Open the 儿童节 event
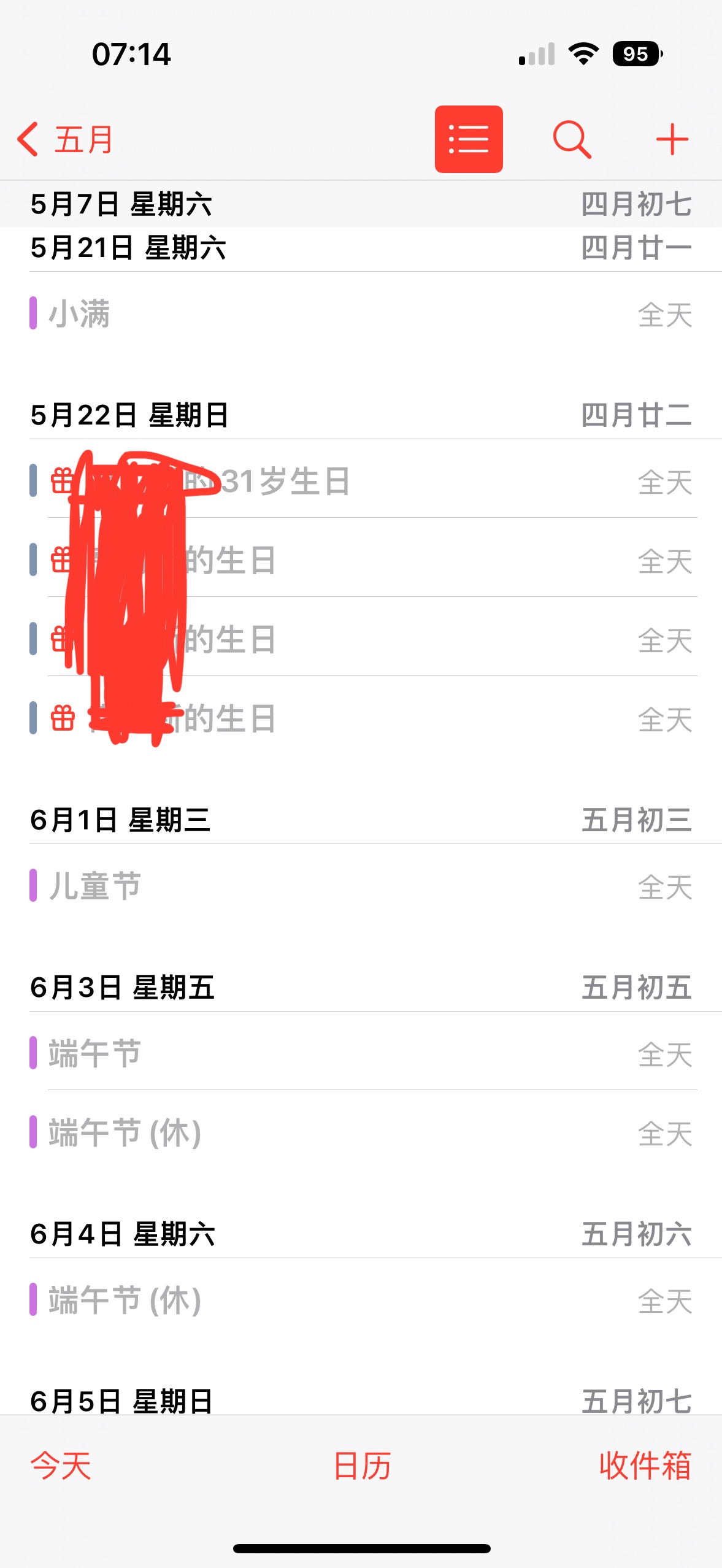Screen dimensions: 722x1568 pyautogui.click(x=362, y=886)
